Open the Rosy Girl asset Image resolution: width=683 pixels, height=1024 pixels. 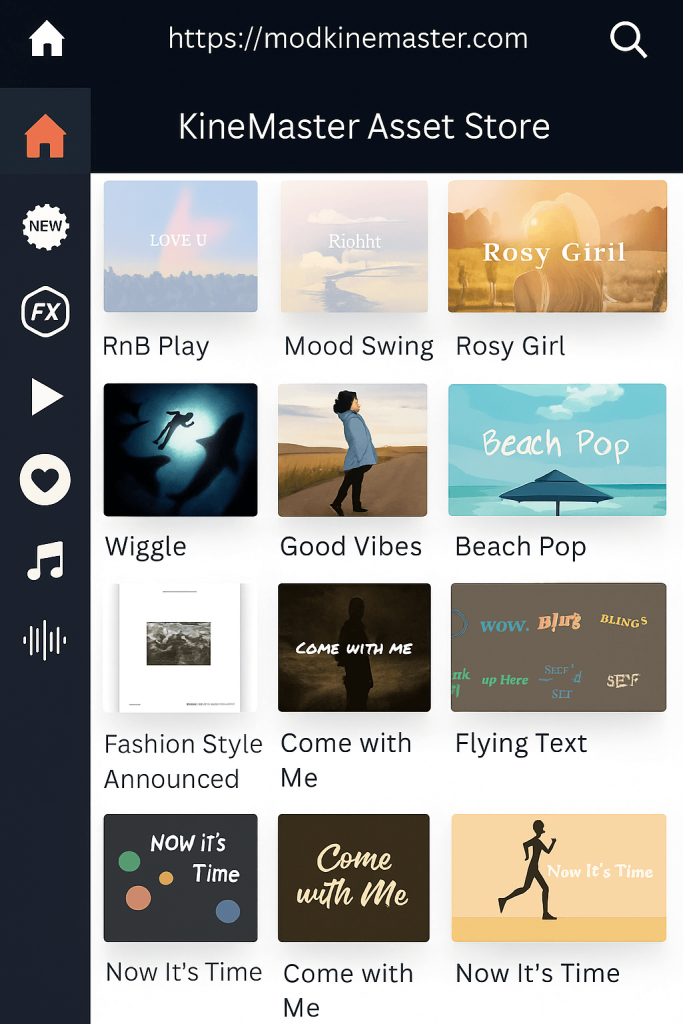pos(557,246)
